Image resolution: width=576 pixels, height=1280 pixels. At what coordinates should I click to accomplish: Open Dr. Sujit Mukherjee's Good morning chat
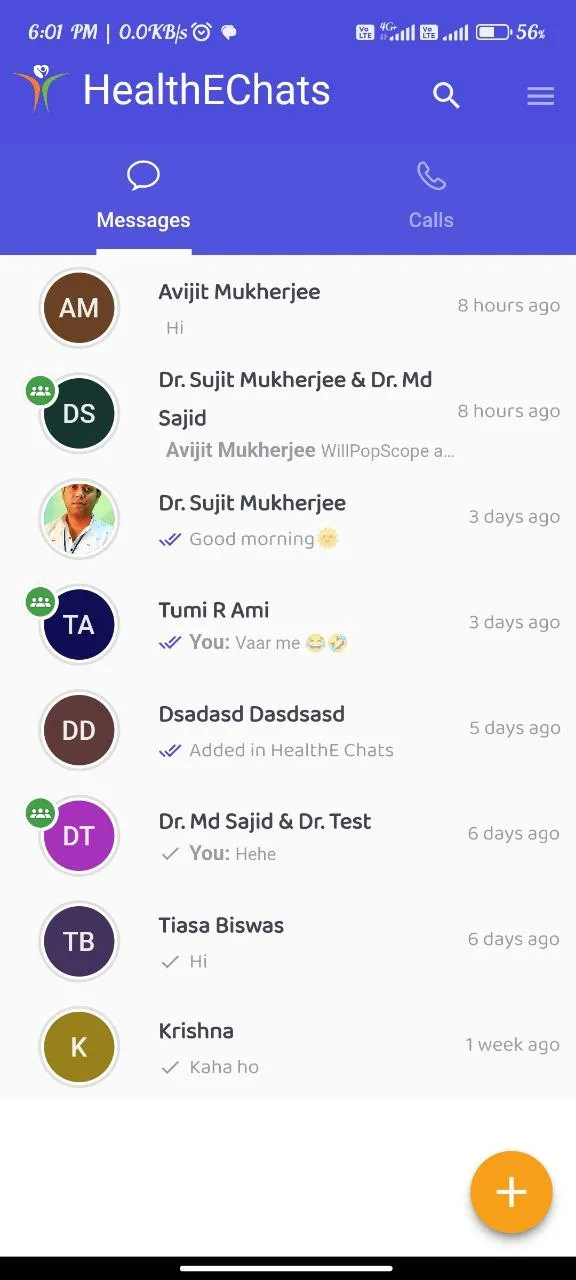[x=288, y=519]
